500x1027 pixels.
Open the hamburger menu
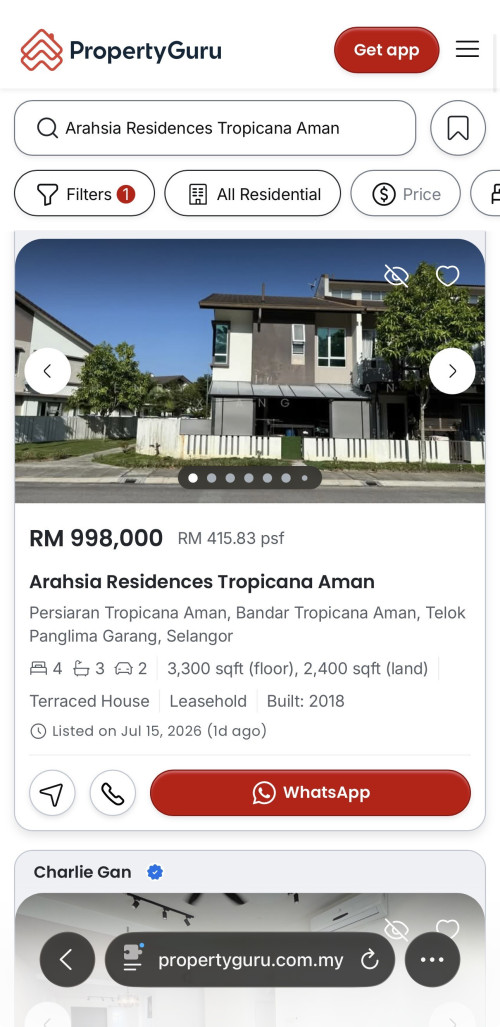coord(467,49)
